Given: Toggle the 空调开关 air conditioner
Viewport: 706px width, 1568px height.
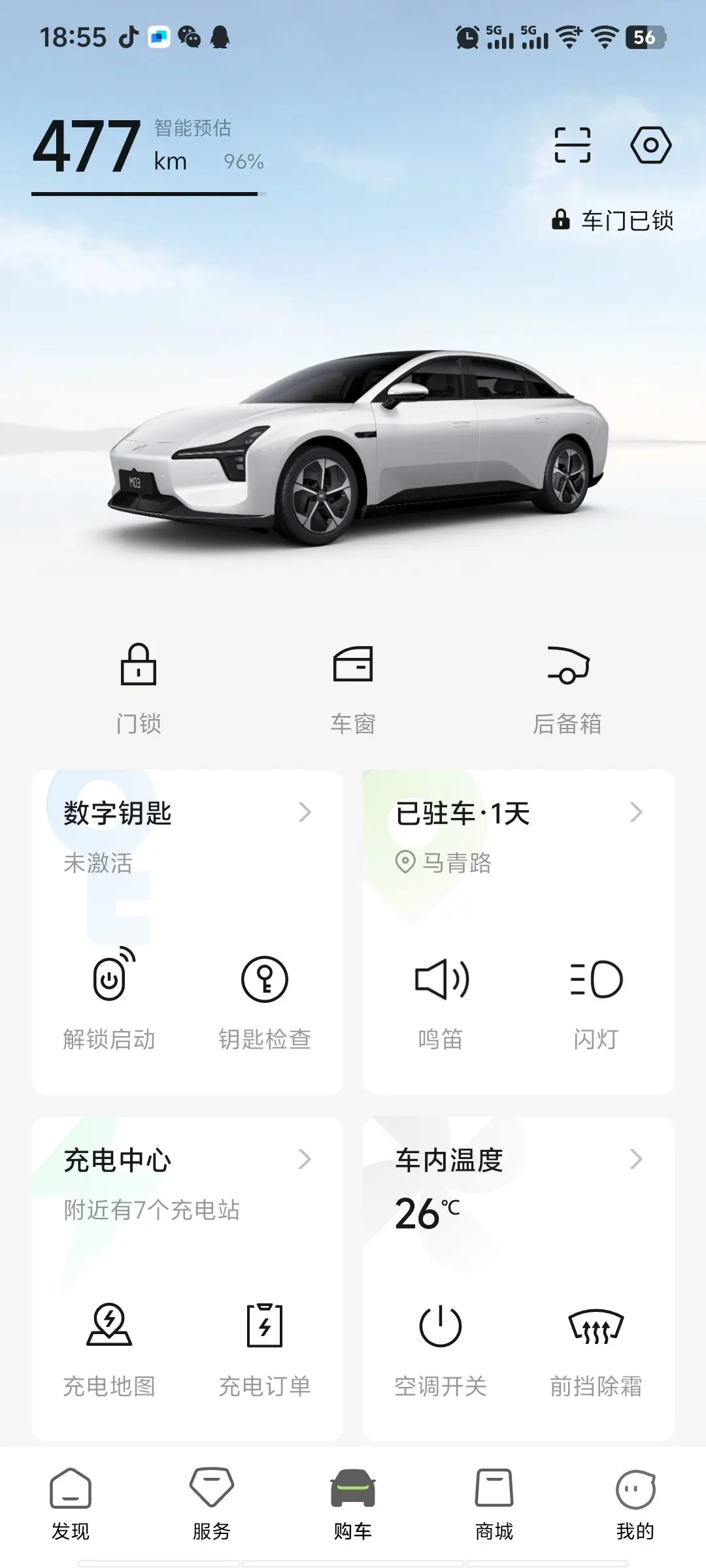Looking at the screenshot, I should coord(441,1347).
